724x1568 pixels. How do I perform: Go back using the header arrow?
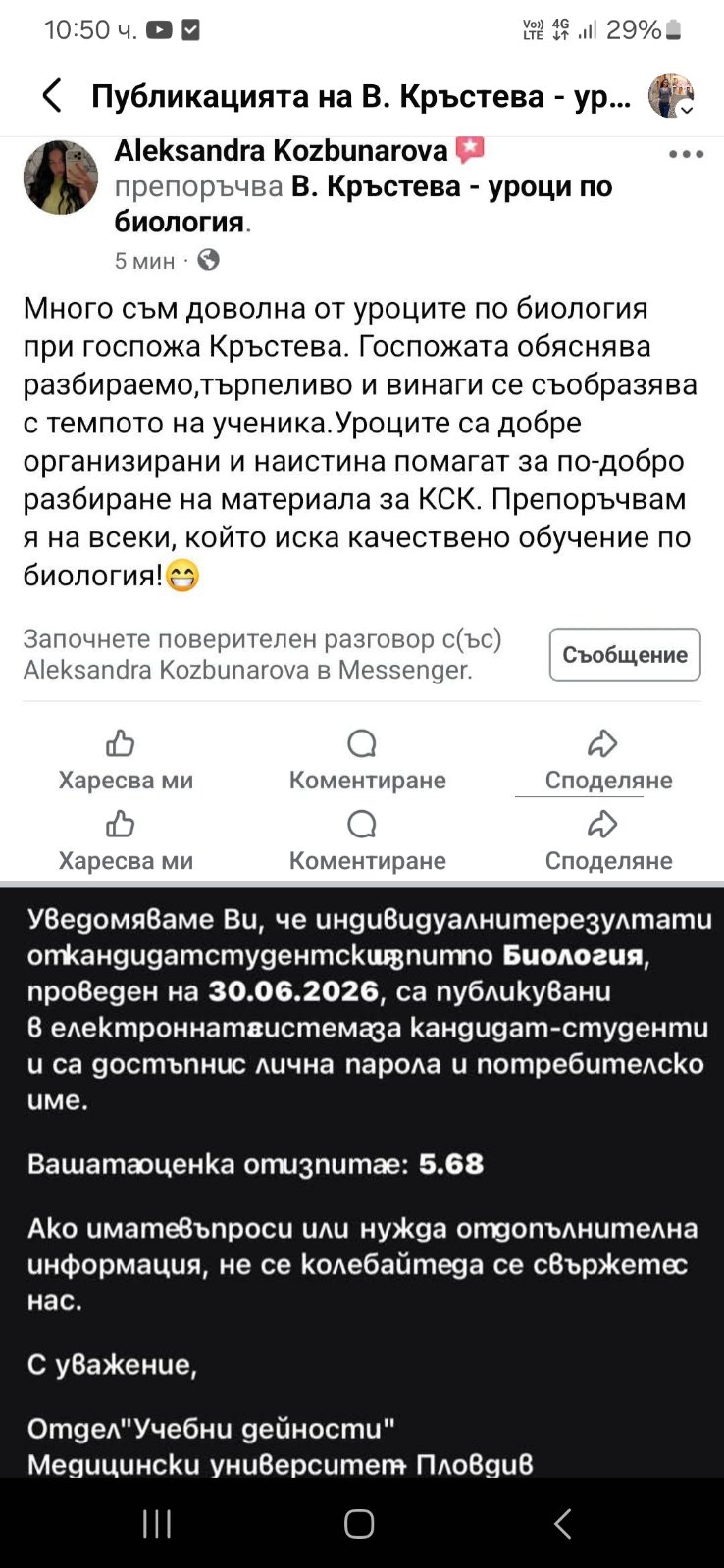click(x=53, y=96)
